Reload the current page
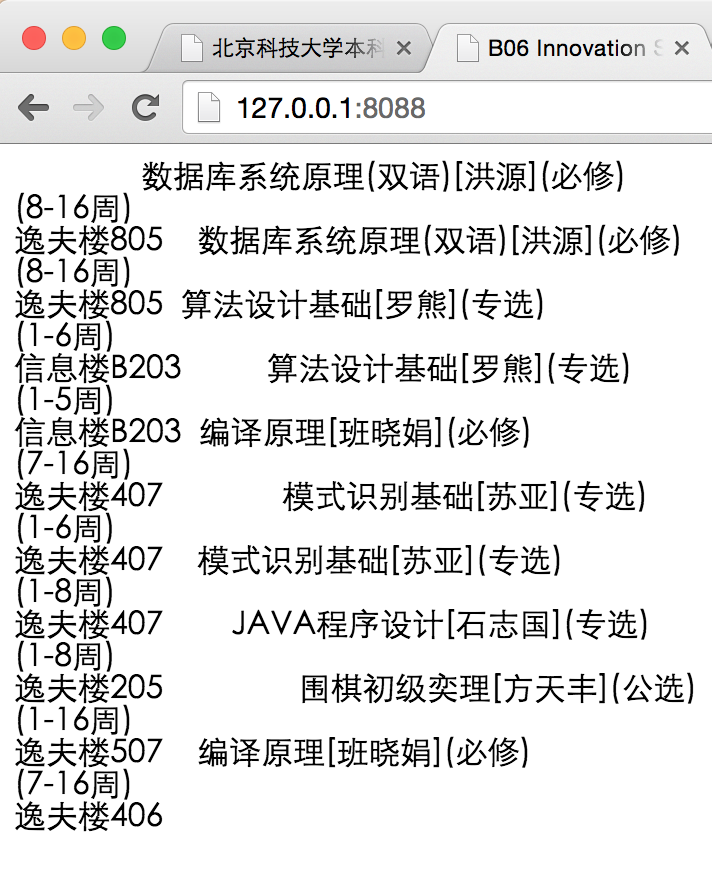 (146, 107)
